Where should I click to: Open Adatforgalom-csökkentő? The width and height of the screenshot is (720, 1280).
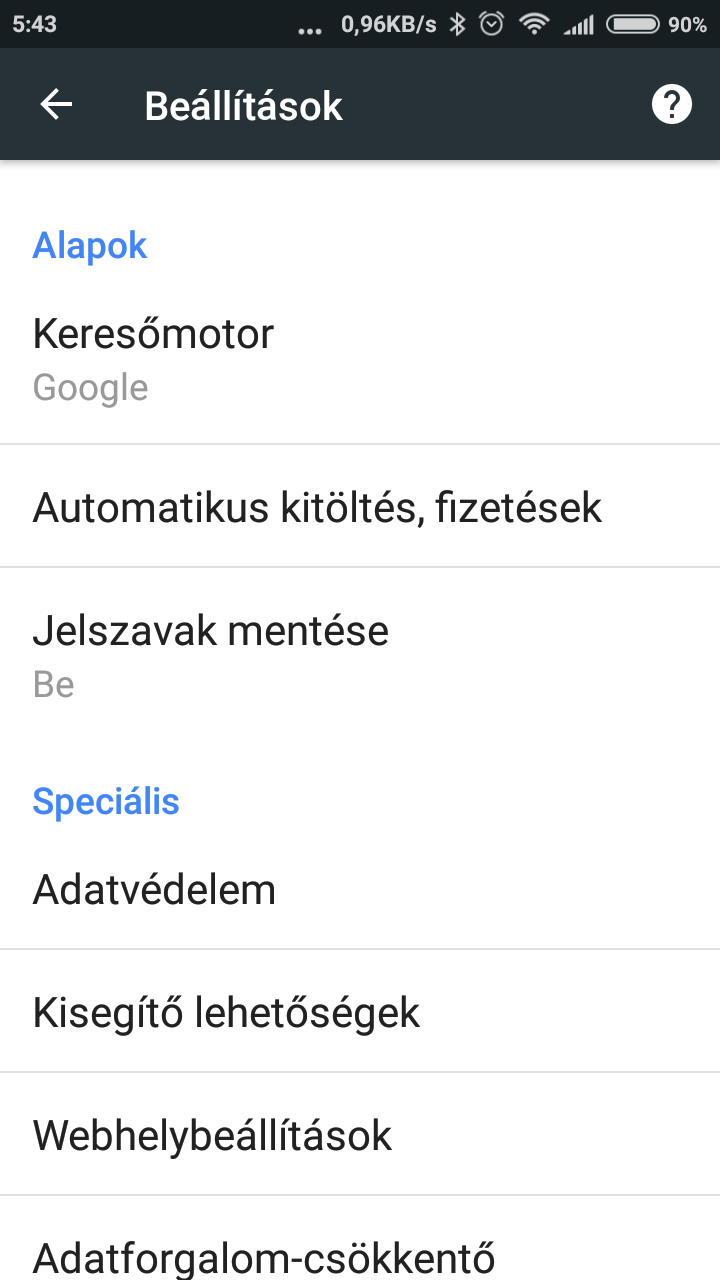click(x=360, y=1240)
